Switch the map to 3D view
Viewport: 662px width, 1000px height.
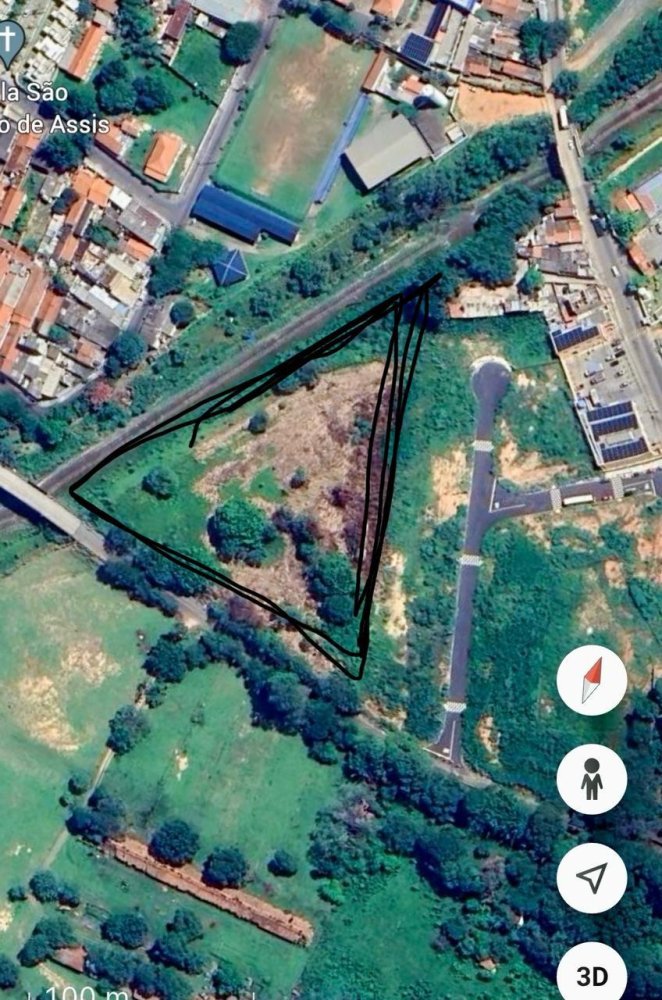pyautogui.click(x=591, y=974)
